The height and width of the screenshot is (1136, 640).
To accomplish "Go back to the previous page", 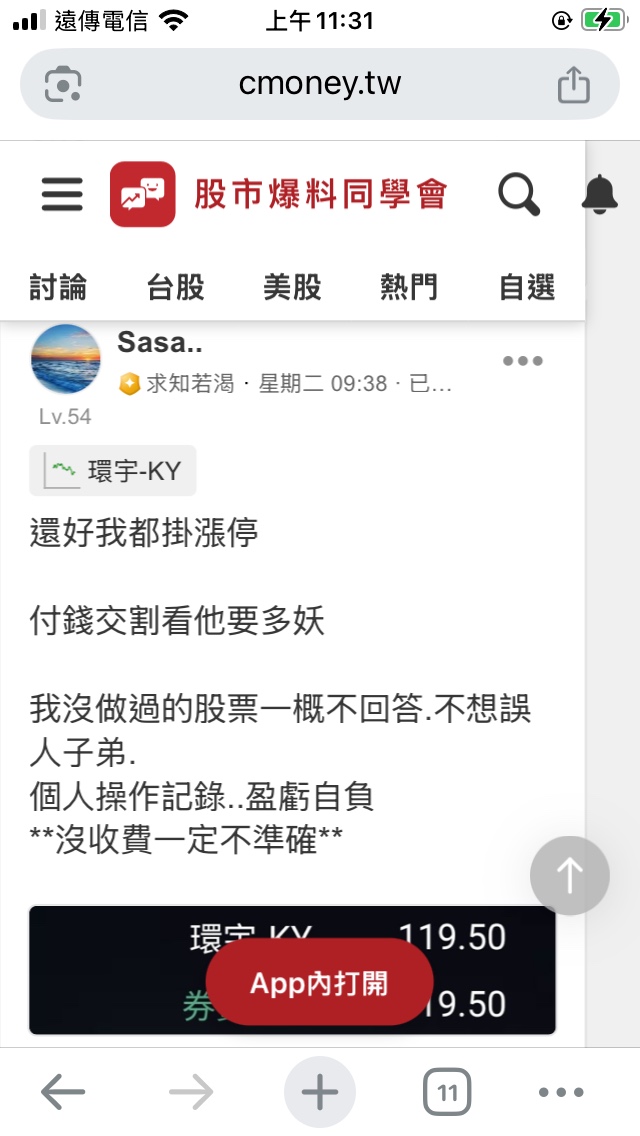I will pyautogui.click(x=62, y=1092).
